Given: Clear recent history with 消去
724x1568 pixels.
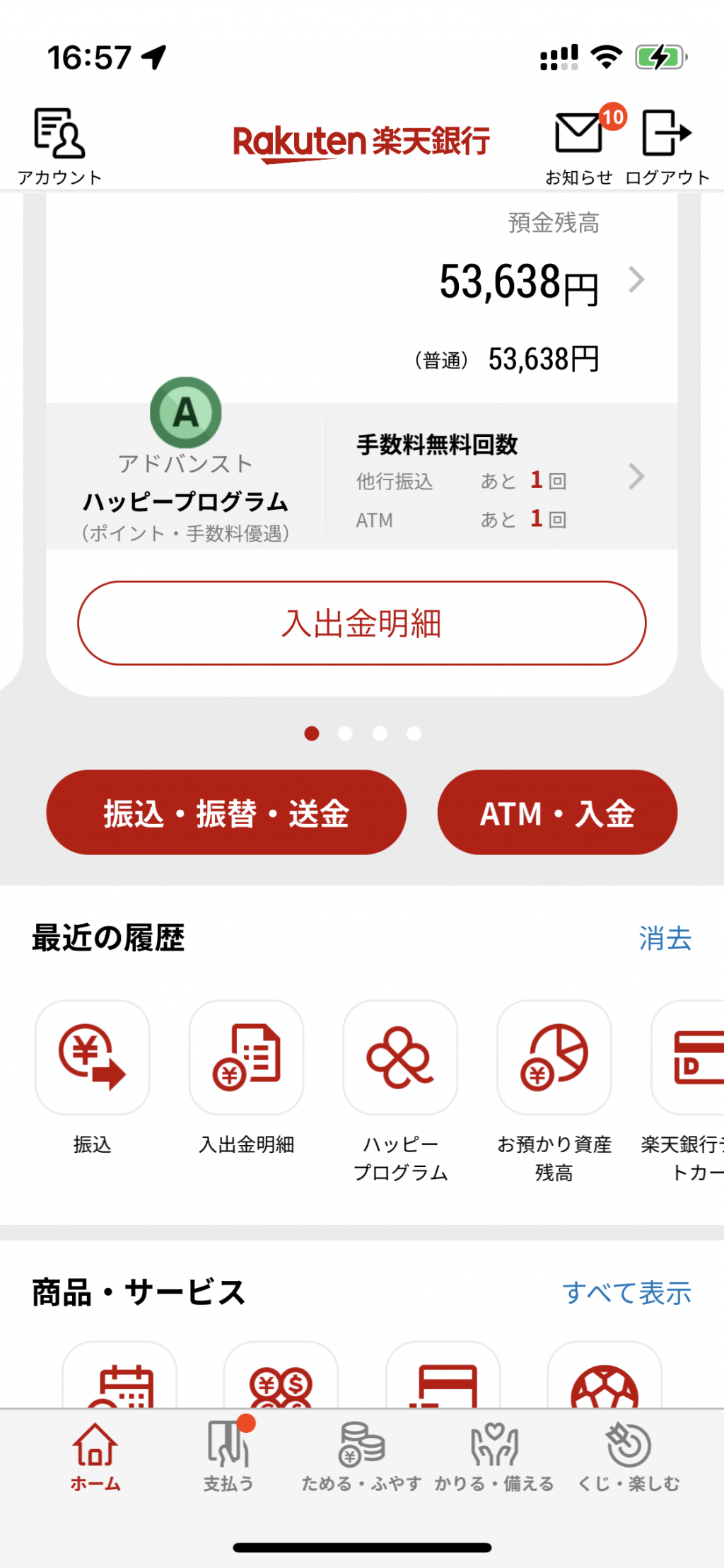Looking at the screenshot, I should pyautogui.click(x=665, y=939).
